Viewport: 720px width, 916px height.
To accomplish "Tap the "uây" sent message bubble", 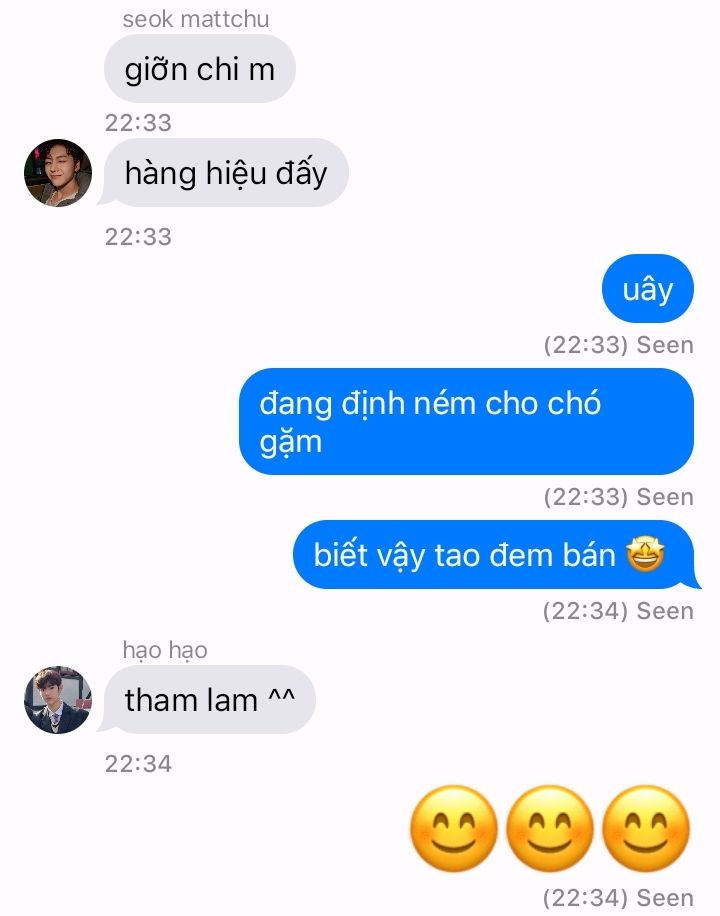I will [647, 290].
